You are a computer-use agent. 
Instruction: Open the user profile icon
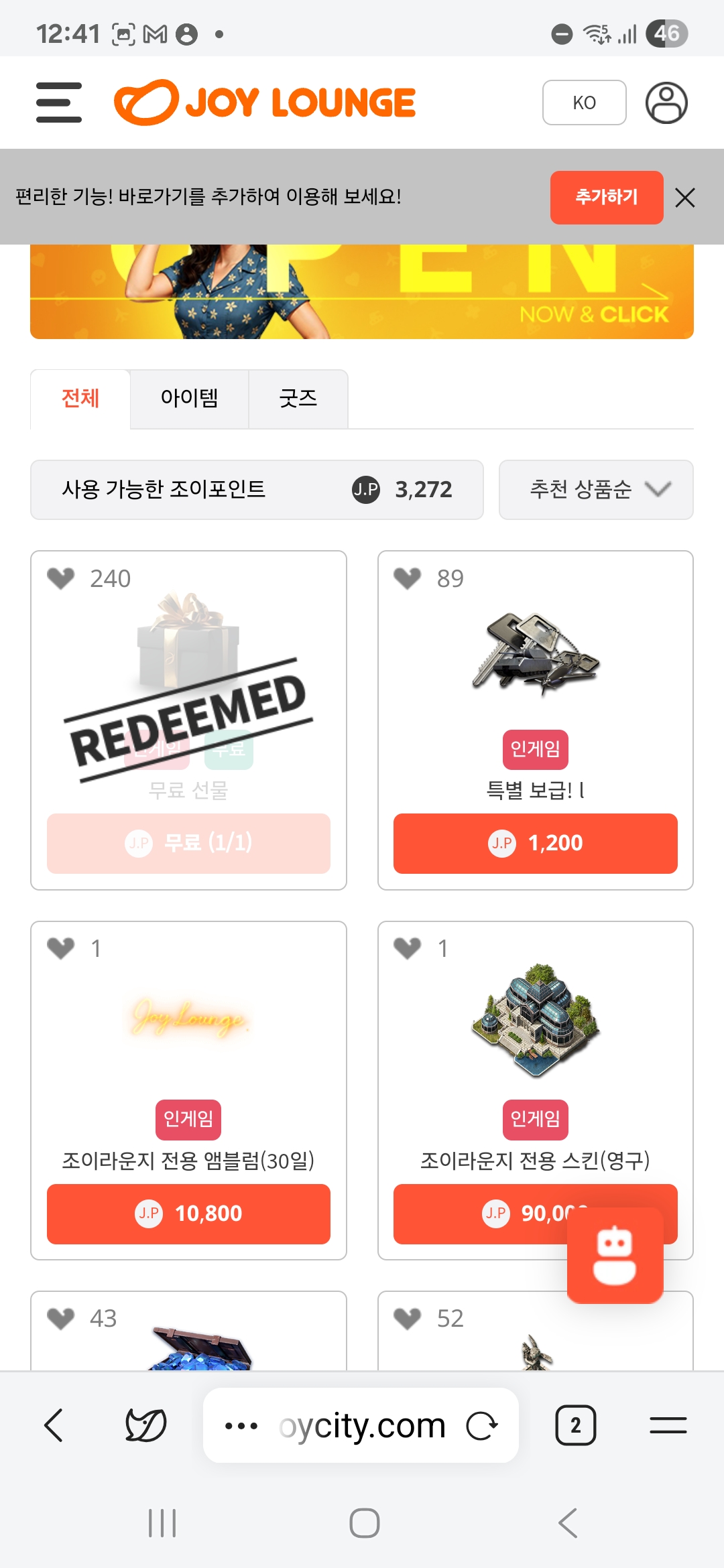coord(666,103)
